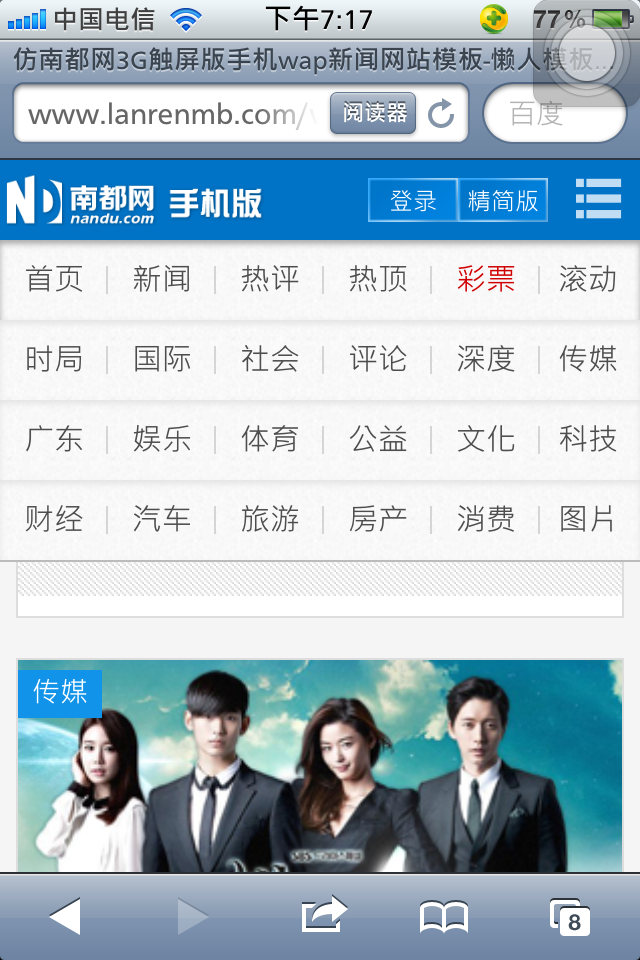Open the 科技 technology category
This screenshot has width=640, height=960.
(x=588, y=439)
